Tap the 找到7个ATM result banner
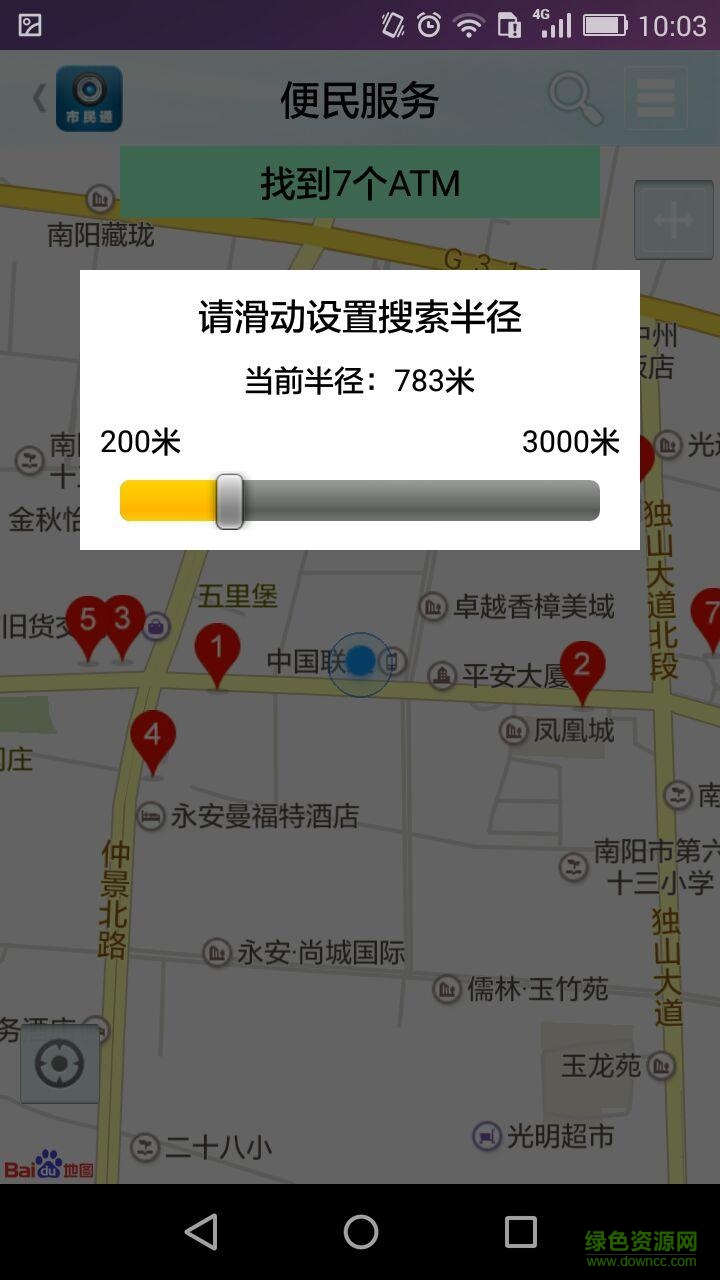 [x=358, y=183]
